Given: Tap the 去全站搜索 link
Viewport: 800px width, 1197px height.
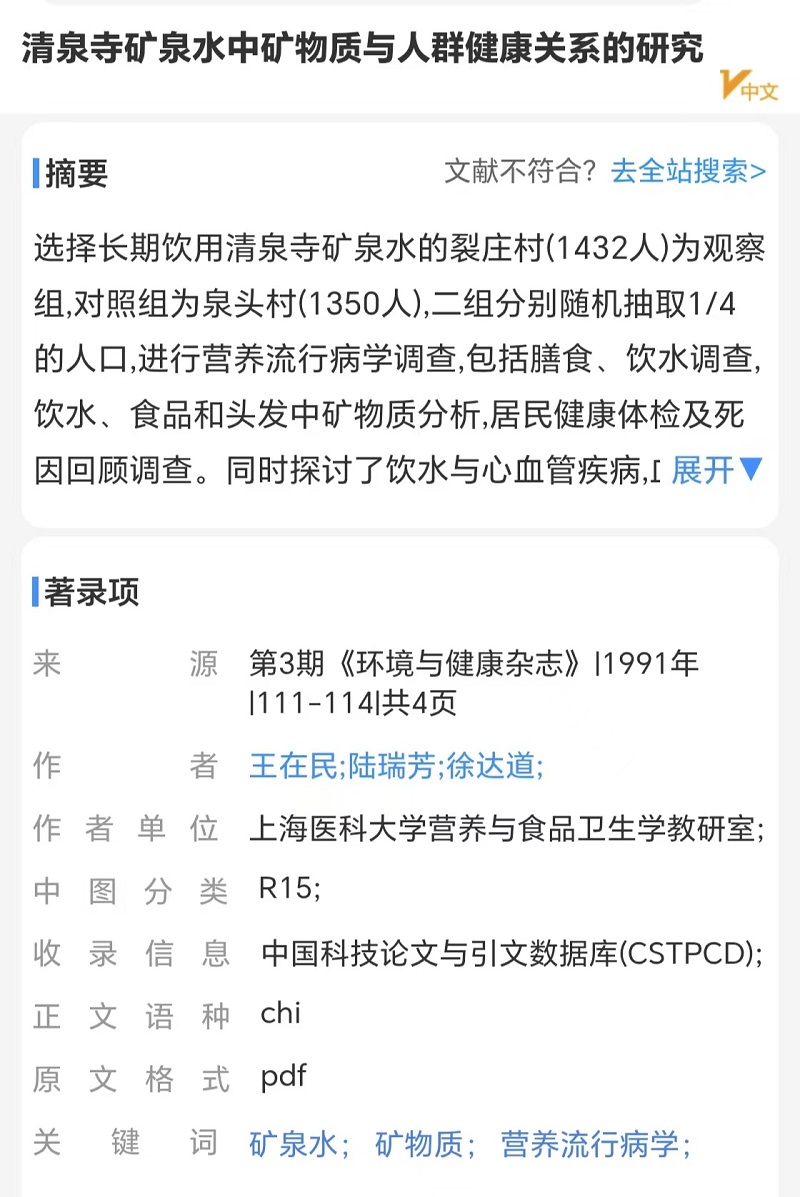Looking at the screenshot, I should 688,172.
